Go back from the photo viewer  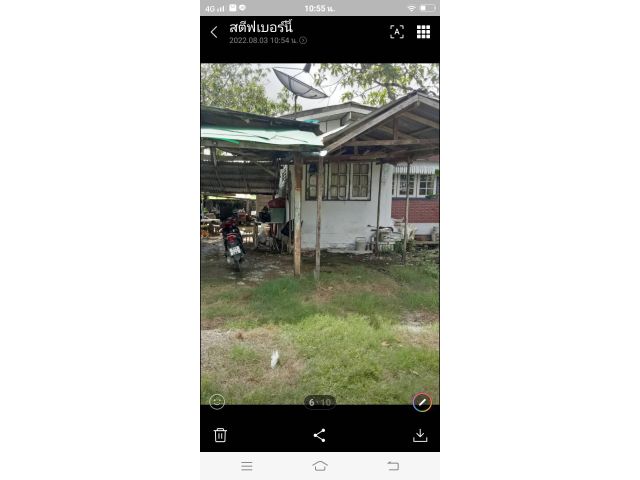tap(213, 32)
